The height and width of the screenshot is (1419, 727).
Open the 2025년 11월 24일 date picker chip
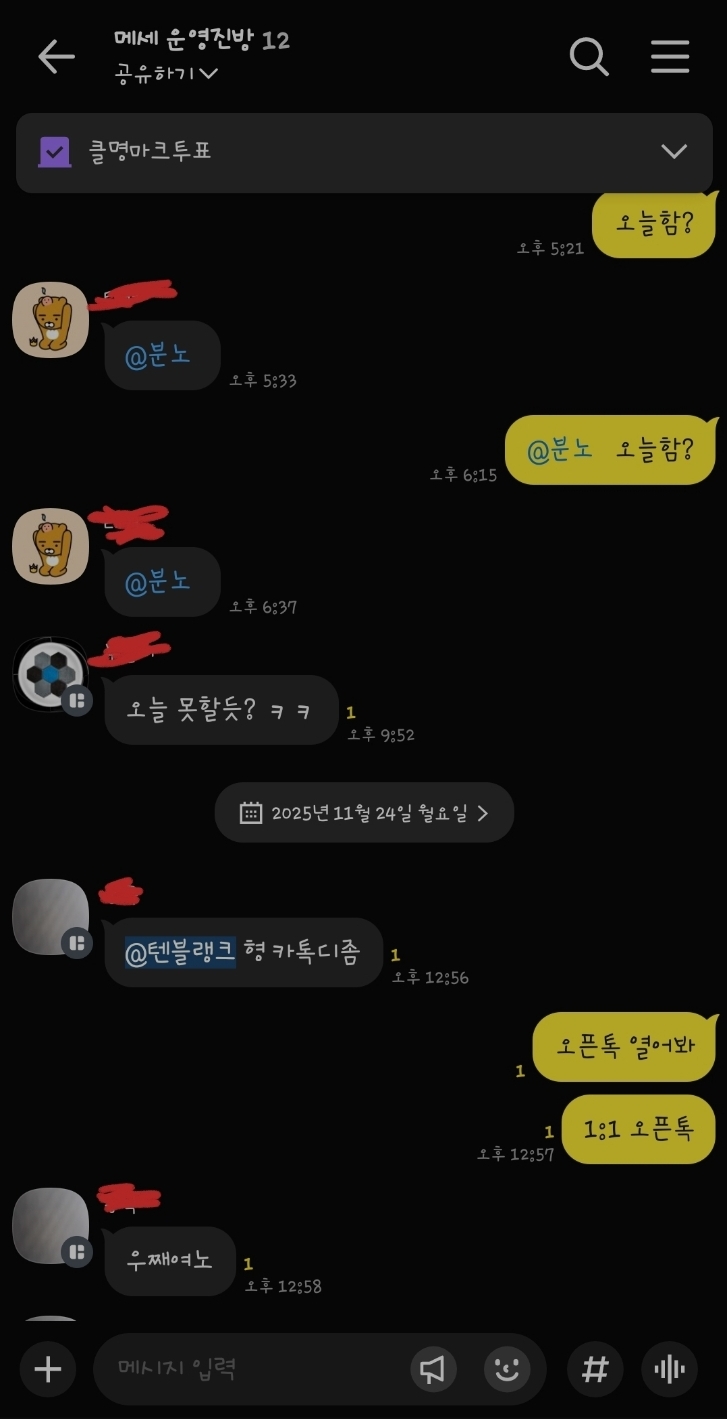click(364, 812)
